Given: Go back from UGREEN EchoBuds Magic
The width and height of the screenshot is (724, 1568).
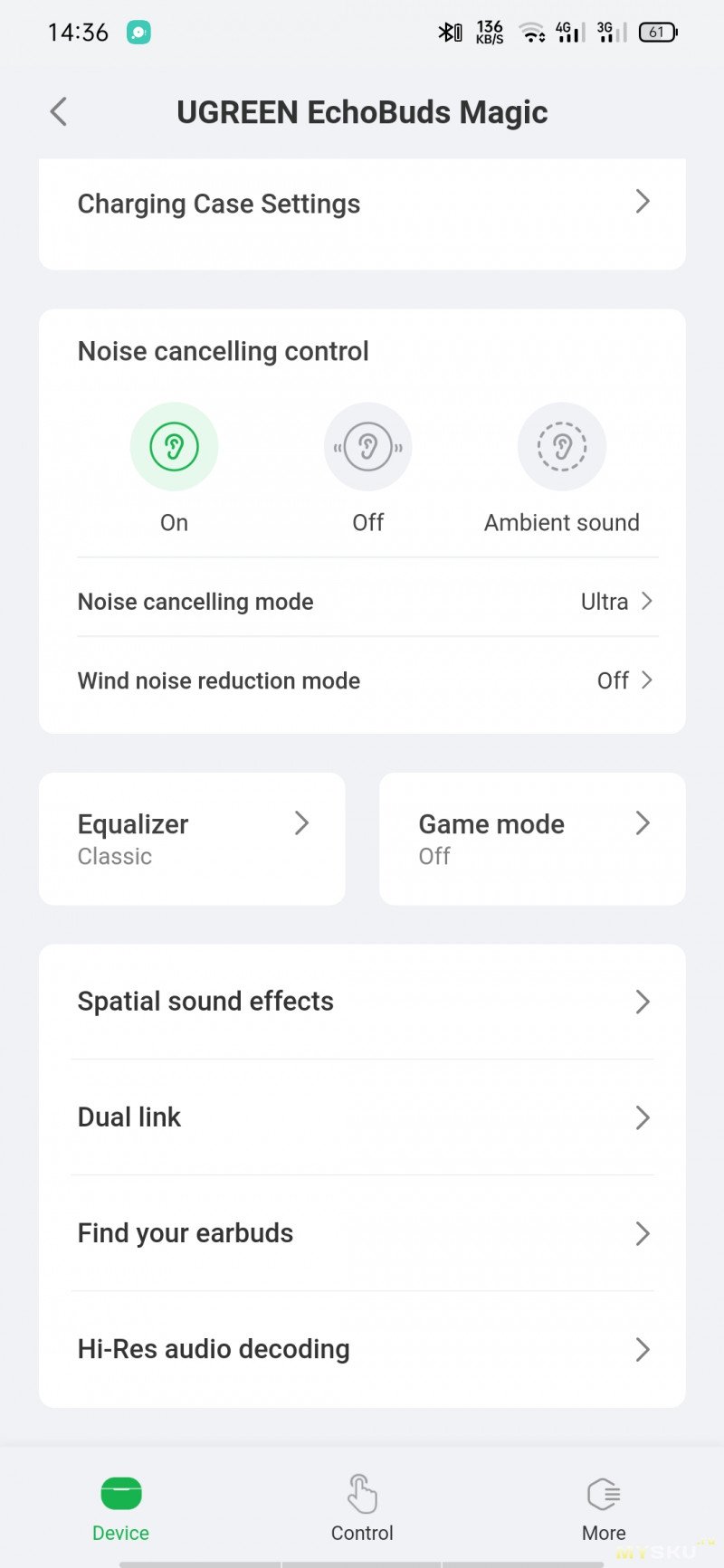Looking at the screenshot, I should pyautogui.click(x=59, y=112).
